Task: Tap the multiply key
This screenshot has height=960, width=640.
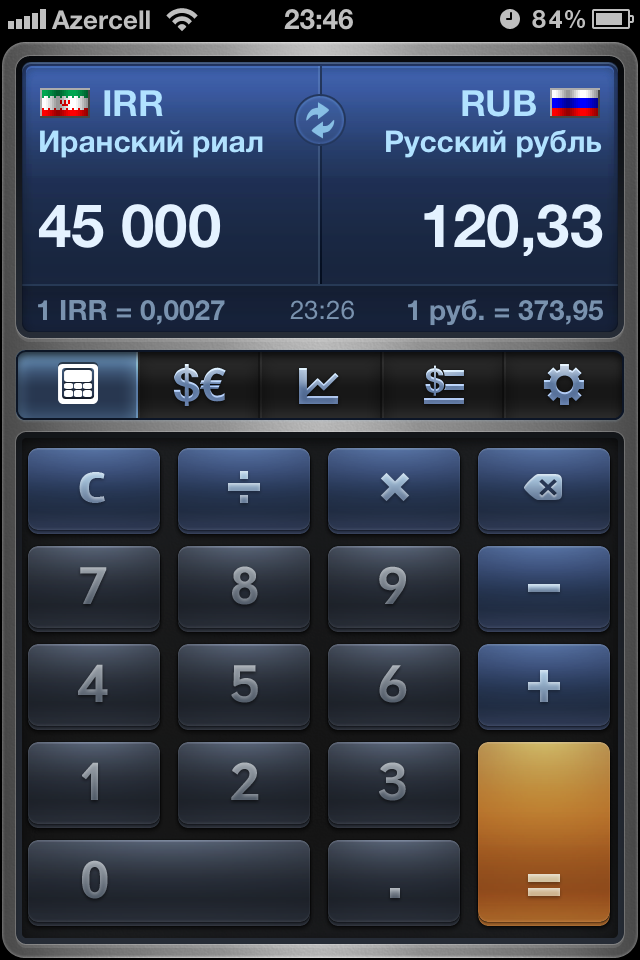Action: [x=394, y=489]
